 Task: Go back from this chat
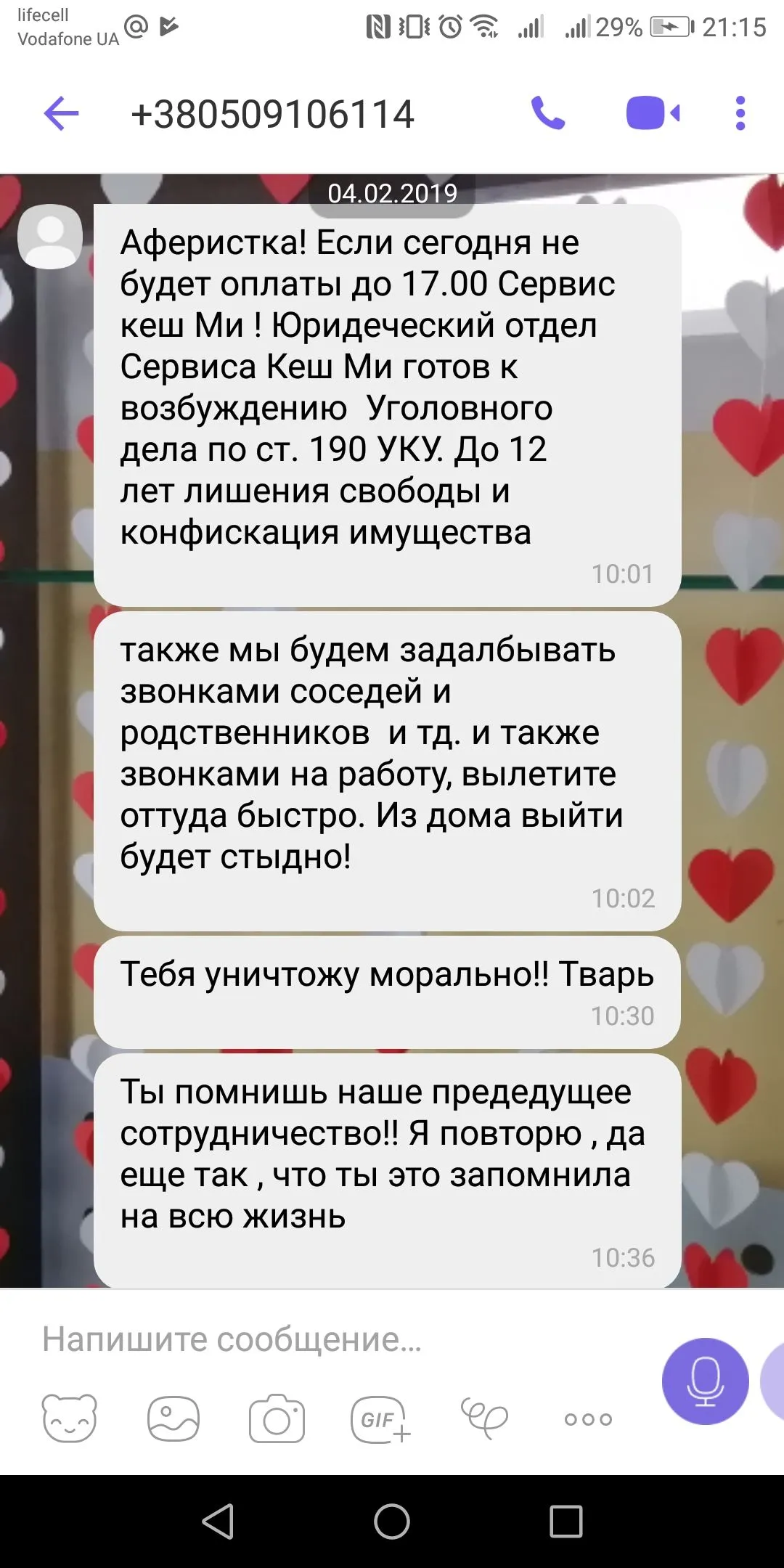click(x=61, y=114)
